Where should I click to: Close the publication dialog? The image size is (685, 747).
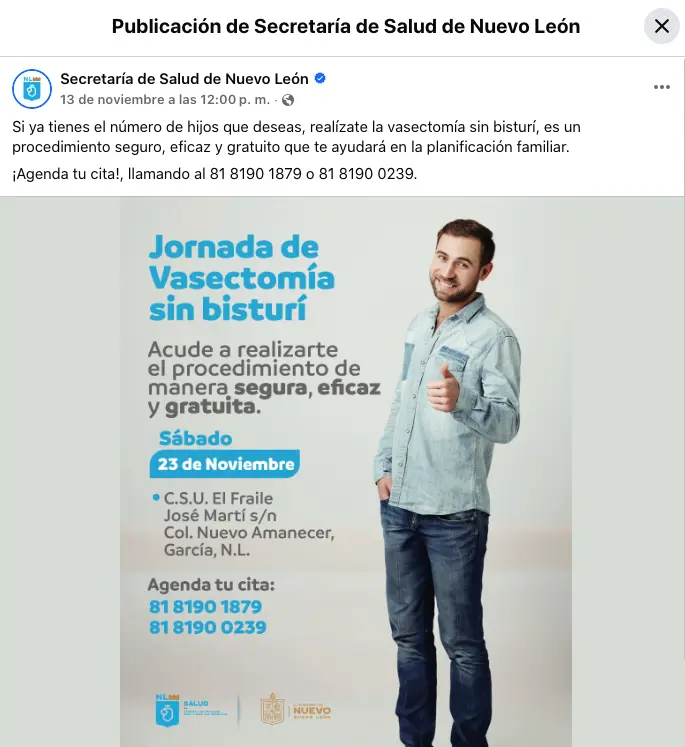point(661,27)
